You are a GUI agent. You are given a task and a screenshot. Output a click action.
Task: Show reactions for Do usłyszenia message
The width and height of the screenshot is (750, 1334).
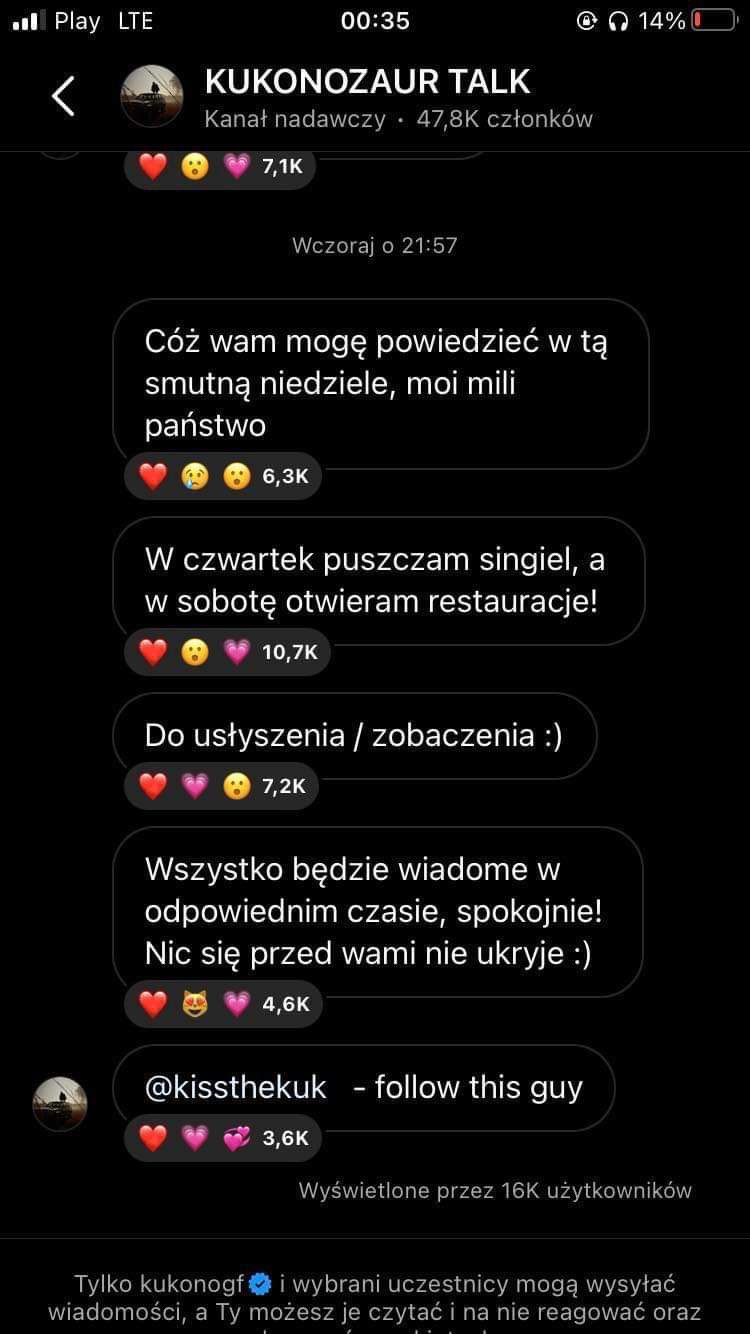click(x=220, y=787)
